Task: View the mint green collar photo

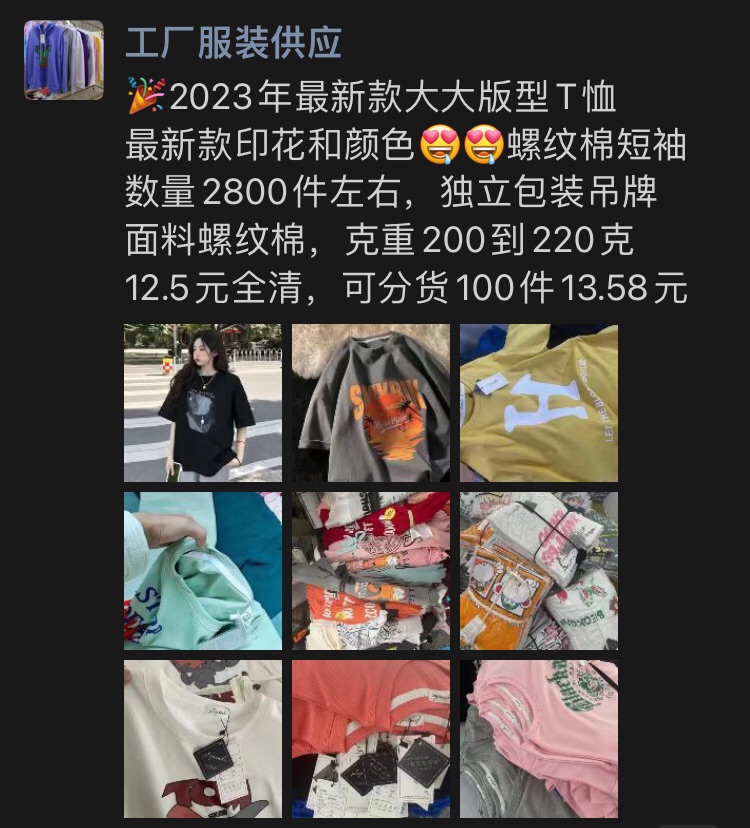Action: click(203, 571)
